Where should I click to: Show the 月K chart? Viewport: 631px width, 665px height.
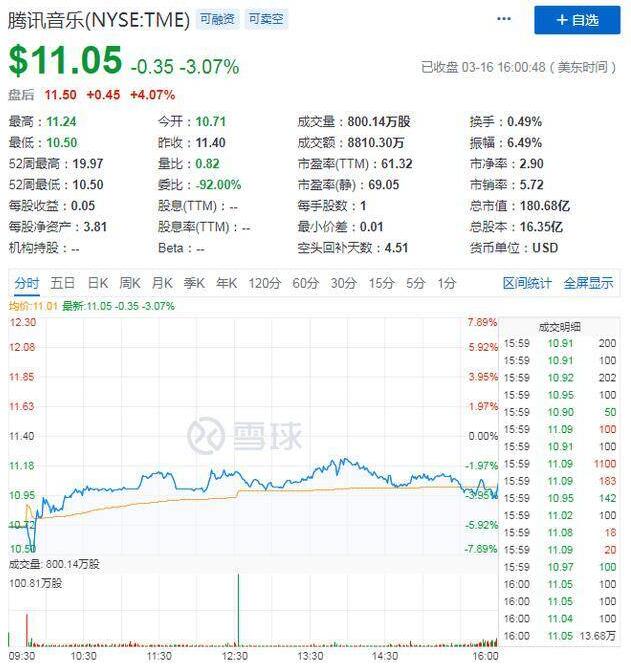click(x=162, y=283)
